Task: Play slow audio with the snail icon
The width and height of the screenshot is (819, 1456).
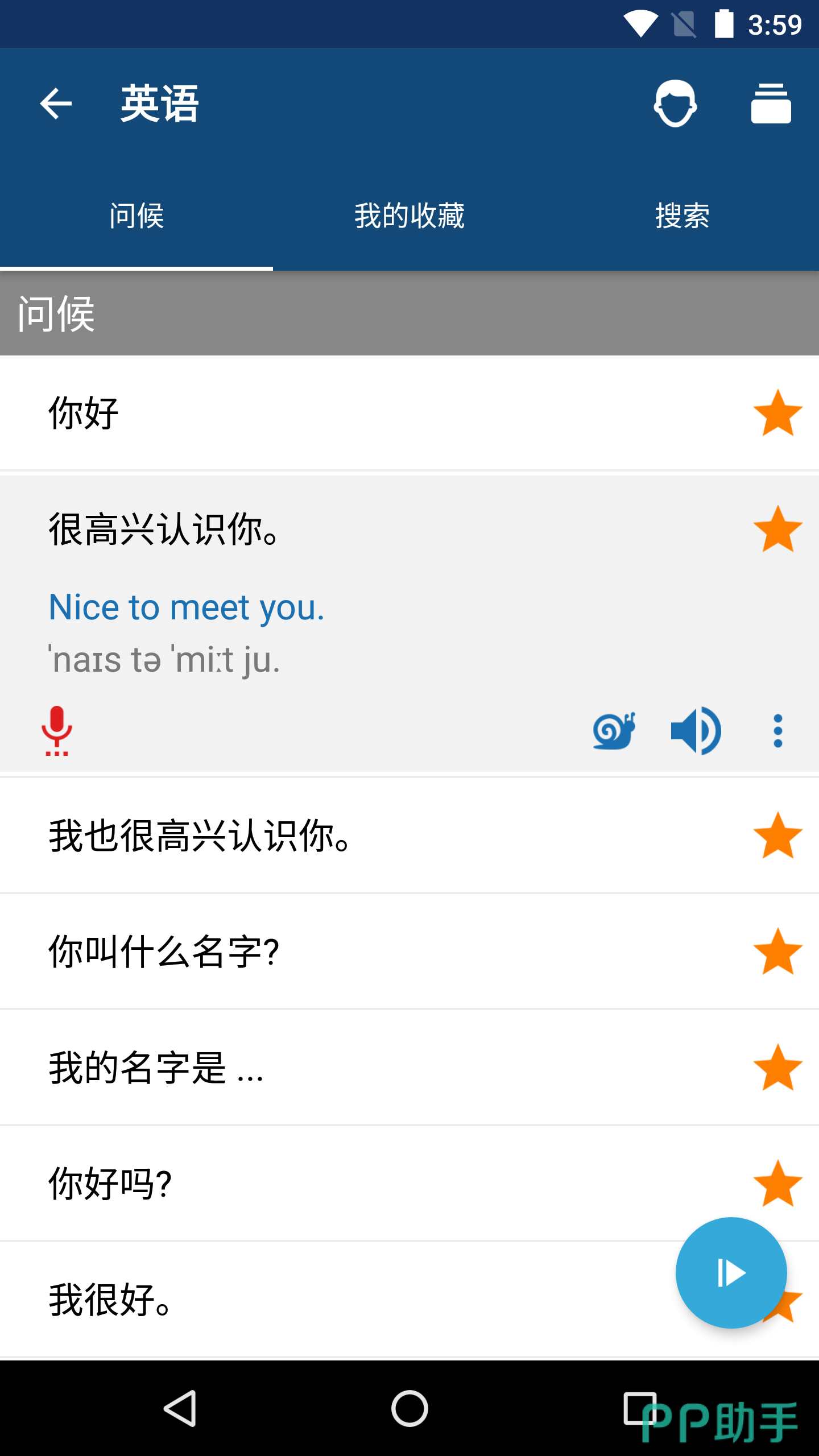Action: tap(614, 731)
